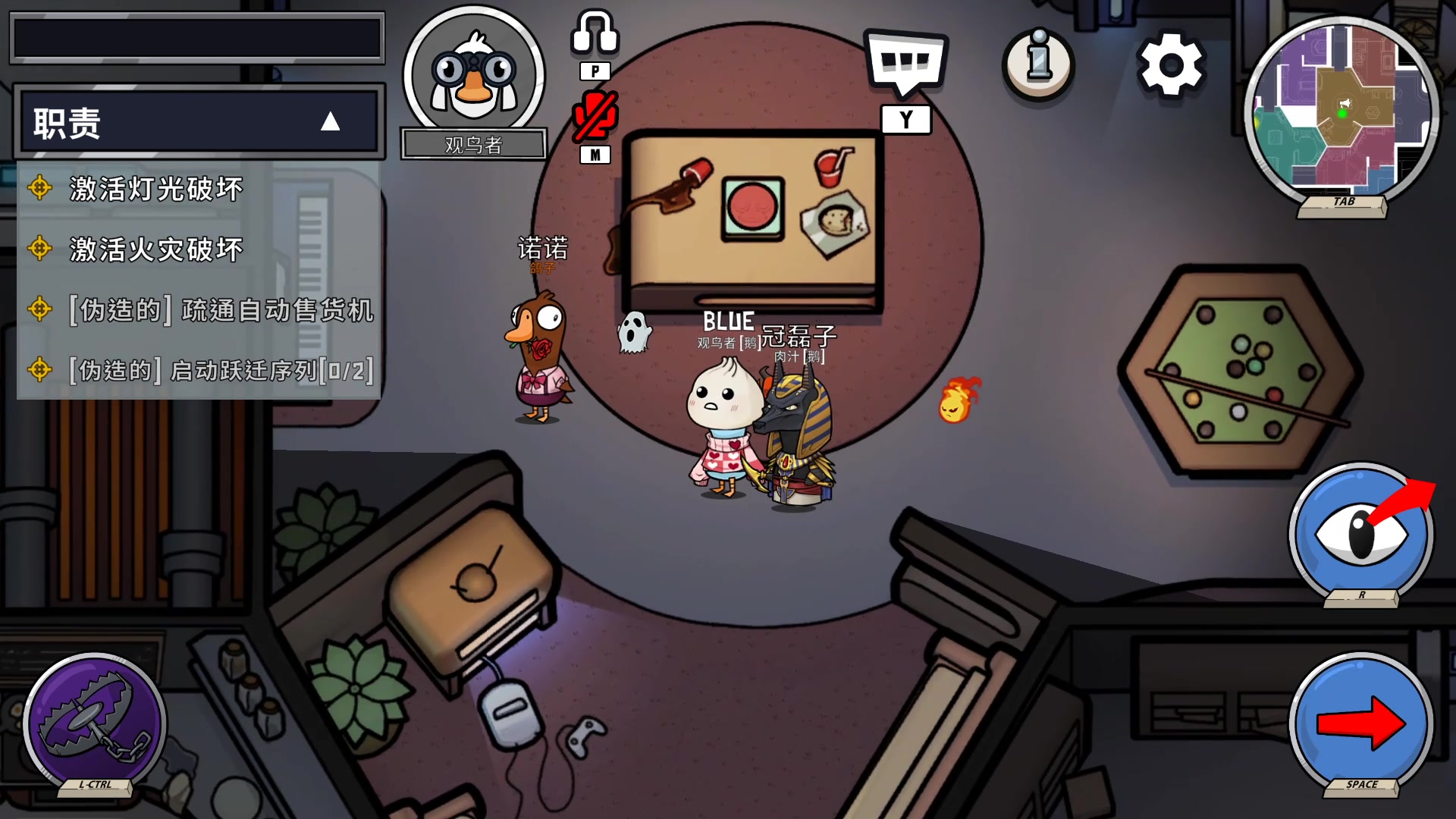
Task: Activate the birdwatcher eye ability
Action: click(x=1361, y=533)
